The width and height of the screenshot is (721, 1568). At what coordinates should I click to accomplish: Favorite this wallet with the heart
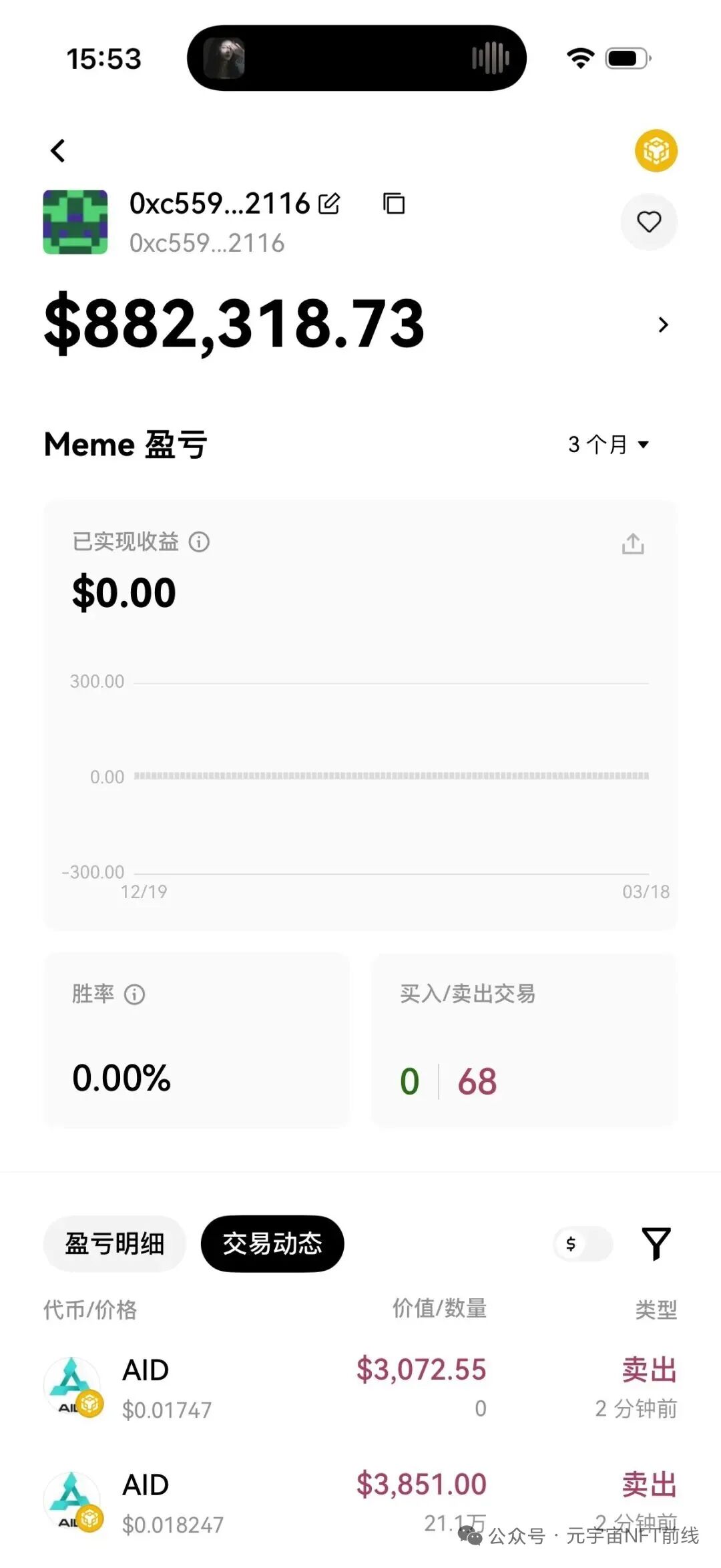point(648,222)
